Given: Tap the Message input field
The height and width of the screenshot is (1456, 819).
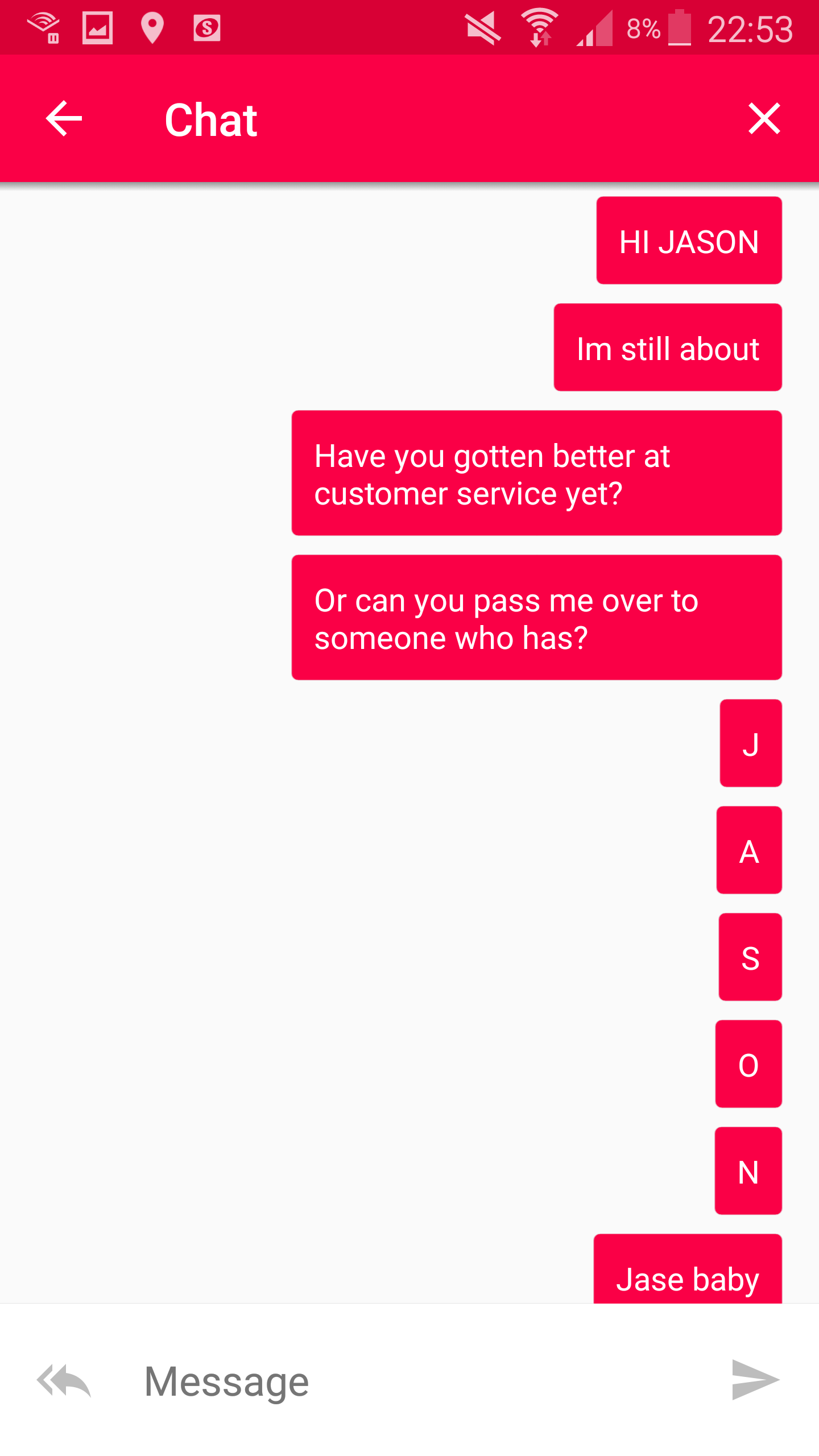Looking at the screenshot, I should (421, 1381).
